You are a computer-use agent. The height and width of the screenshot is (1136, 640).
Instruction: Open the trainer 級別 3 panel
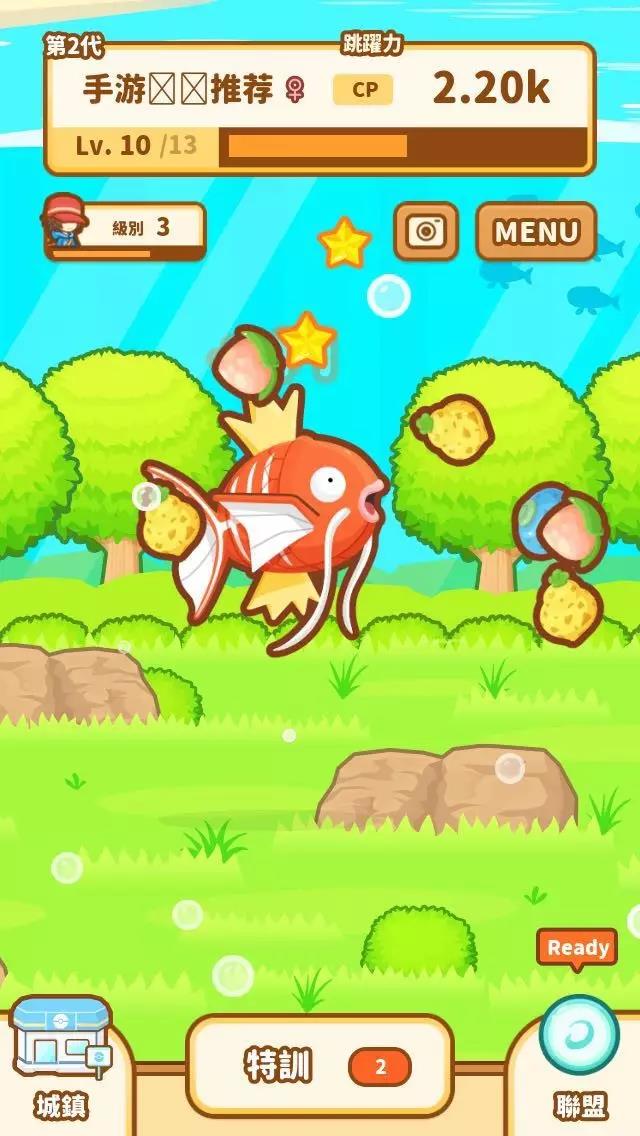125,230
